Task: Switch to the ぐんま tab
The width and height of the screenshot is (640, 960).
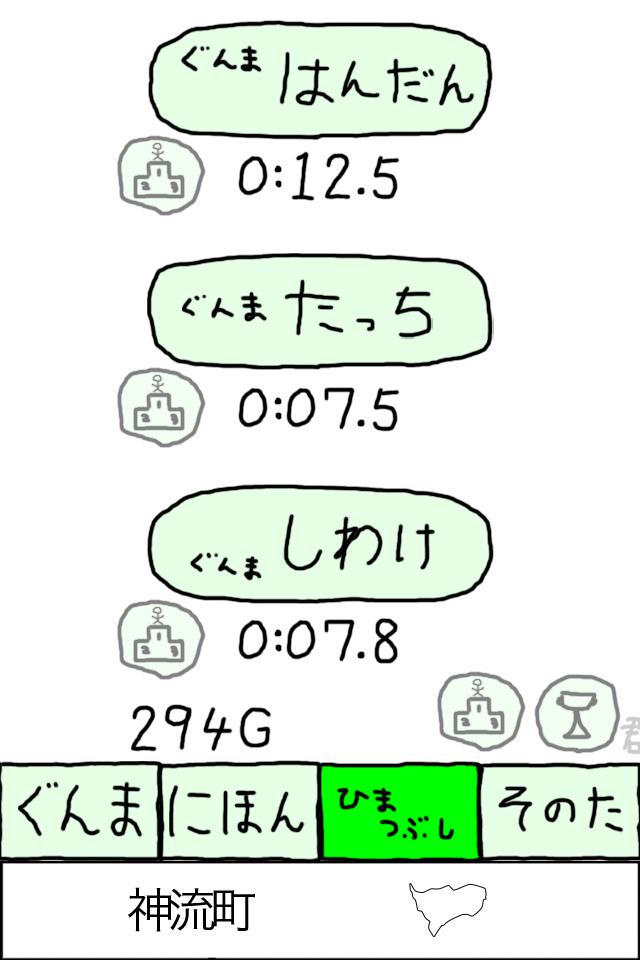Action: click(x=80, y=811)
